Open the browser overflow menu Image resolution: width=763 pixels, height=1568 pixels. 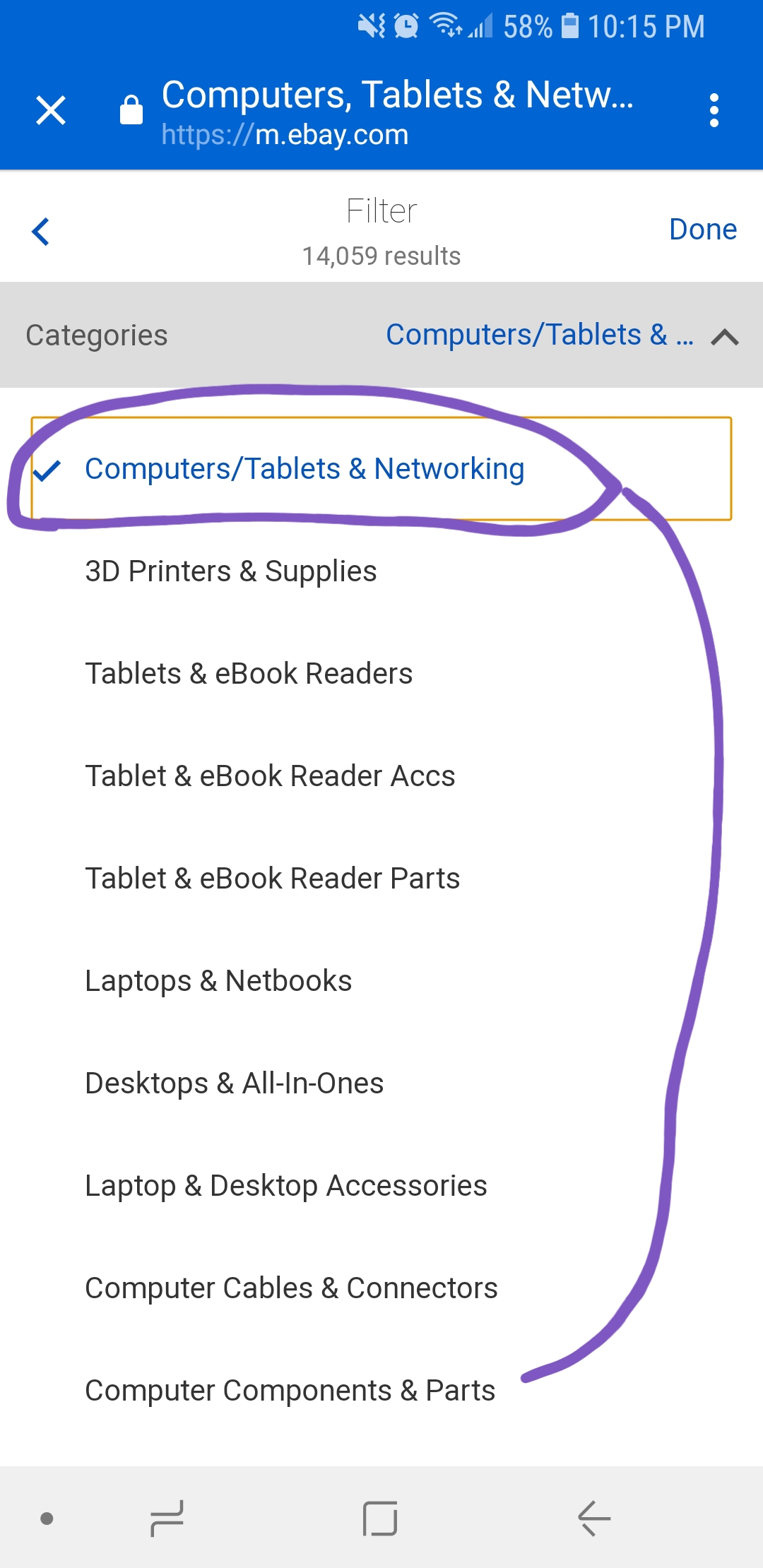click(x=714, y=111)
